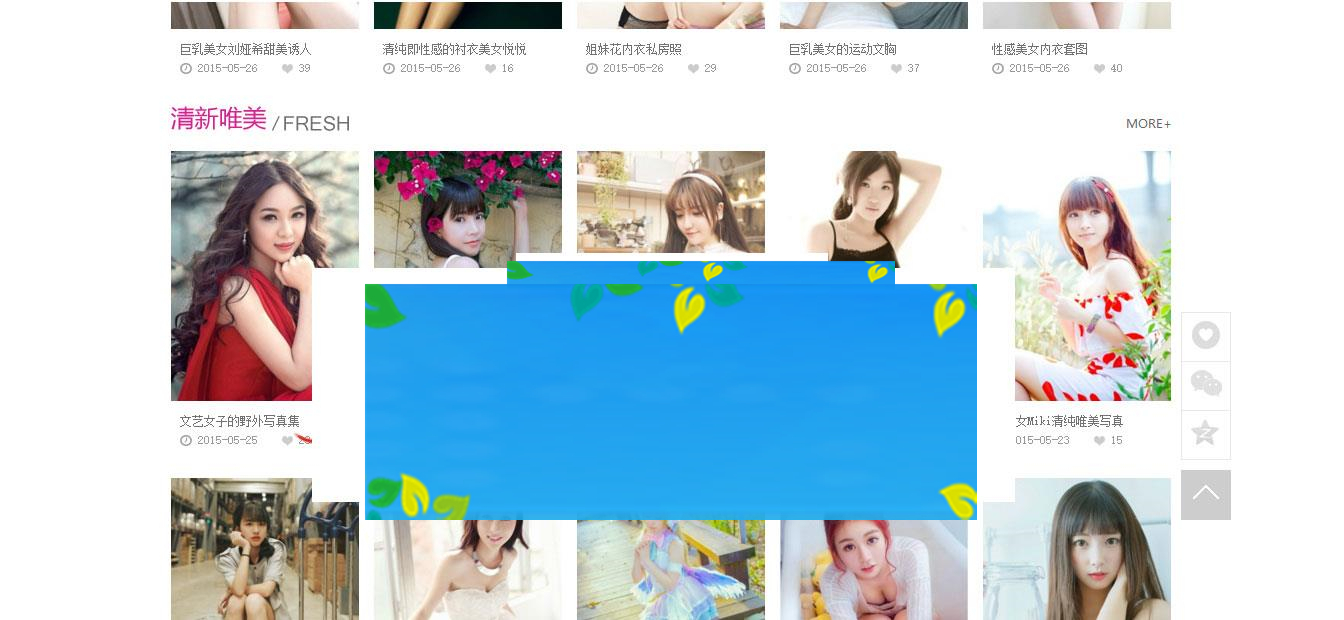Open MORE+ in the 清新唯美 section
Viewport: 1344px width, 620px height.
coord(1148,124)
